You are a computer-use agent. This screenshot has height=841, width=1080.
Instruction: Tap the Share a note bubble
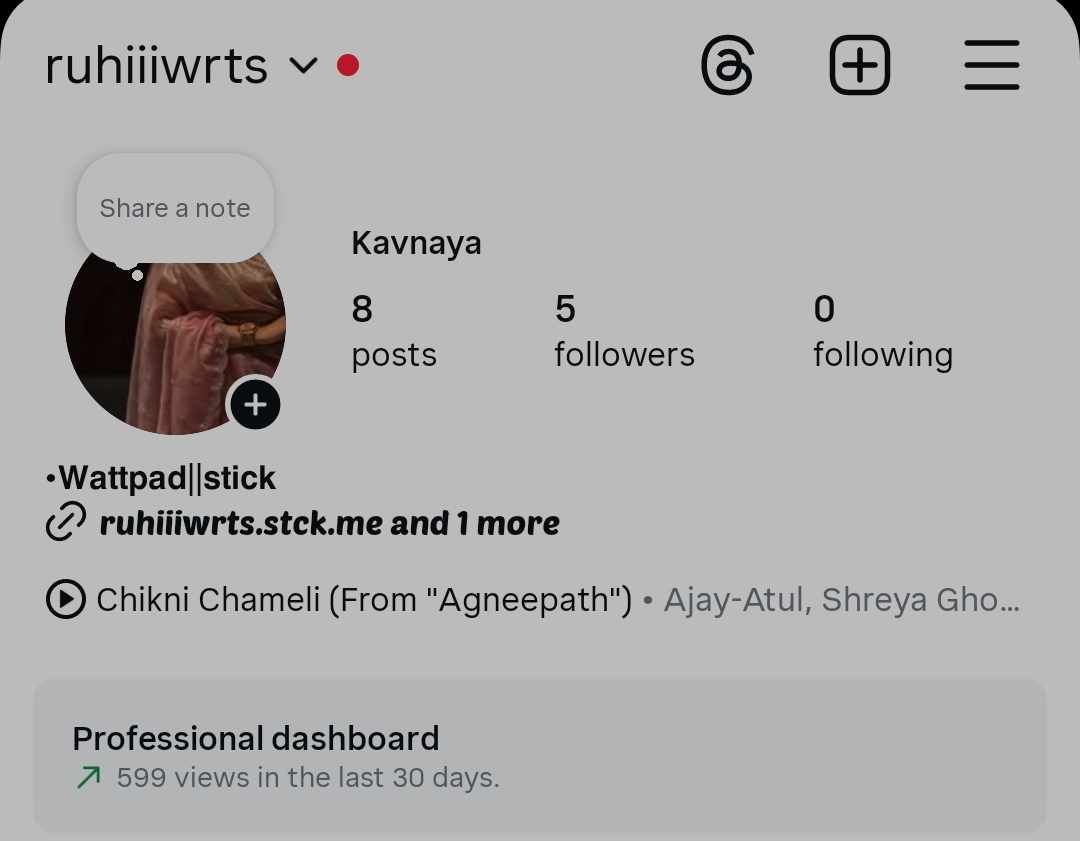pyautogui.click(x=175, y=208)
